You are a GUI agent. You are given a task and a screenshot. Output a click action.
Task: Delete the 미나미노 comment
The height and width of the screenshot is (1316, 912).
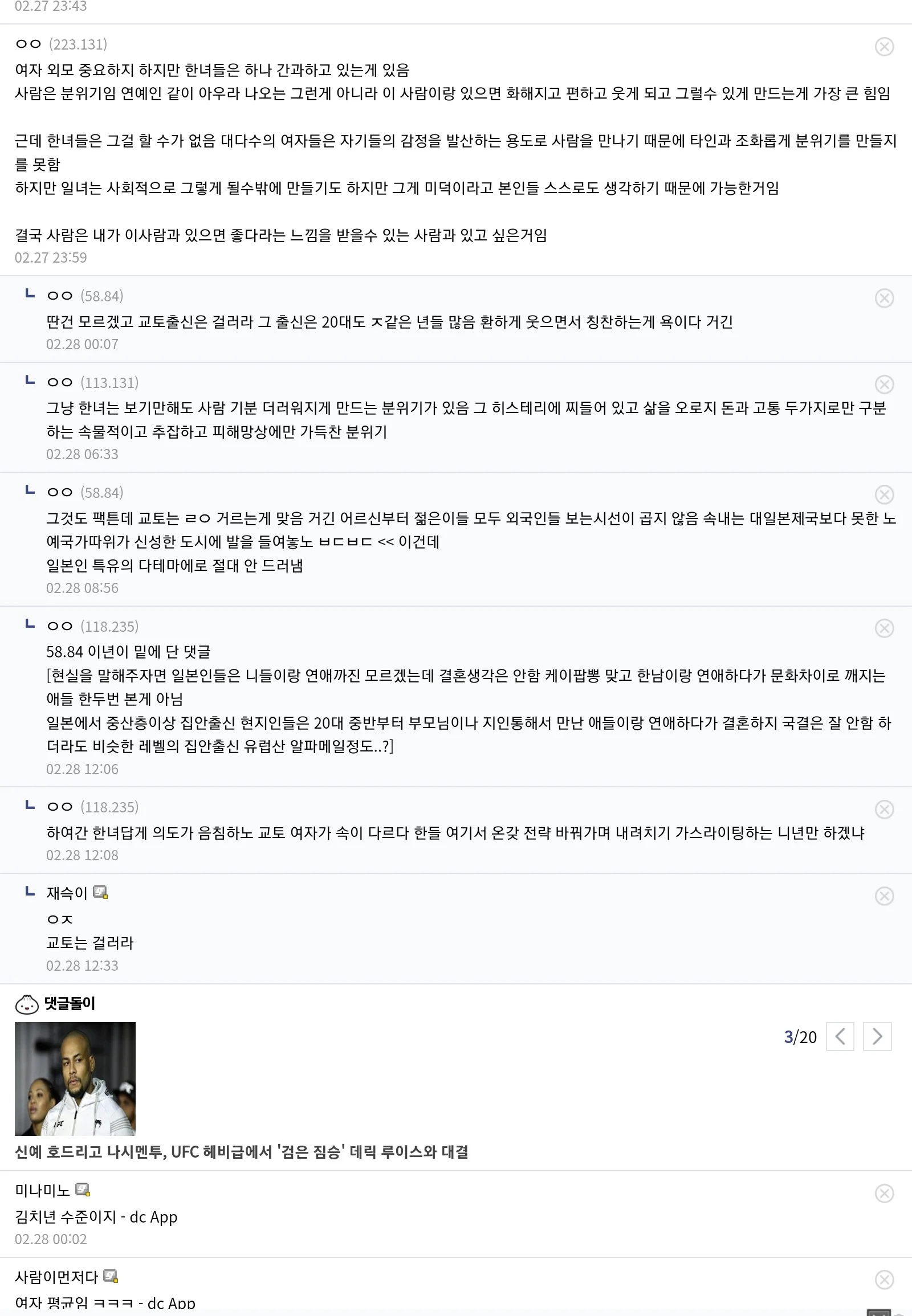point(884,1194)
